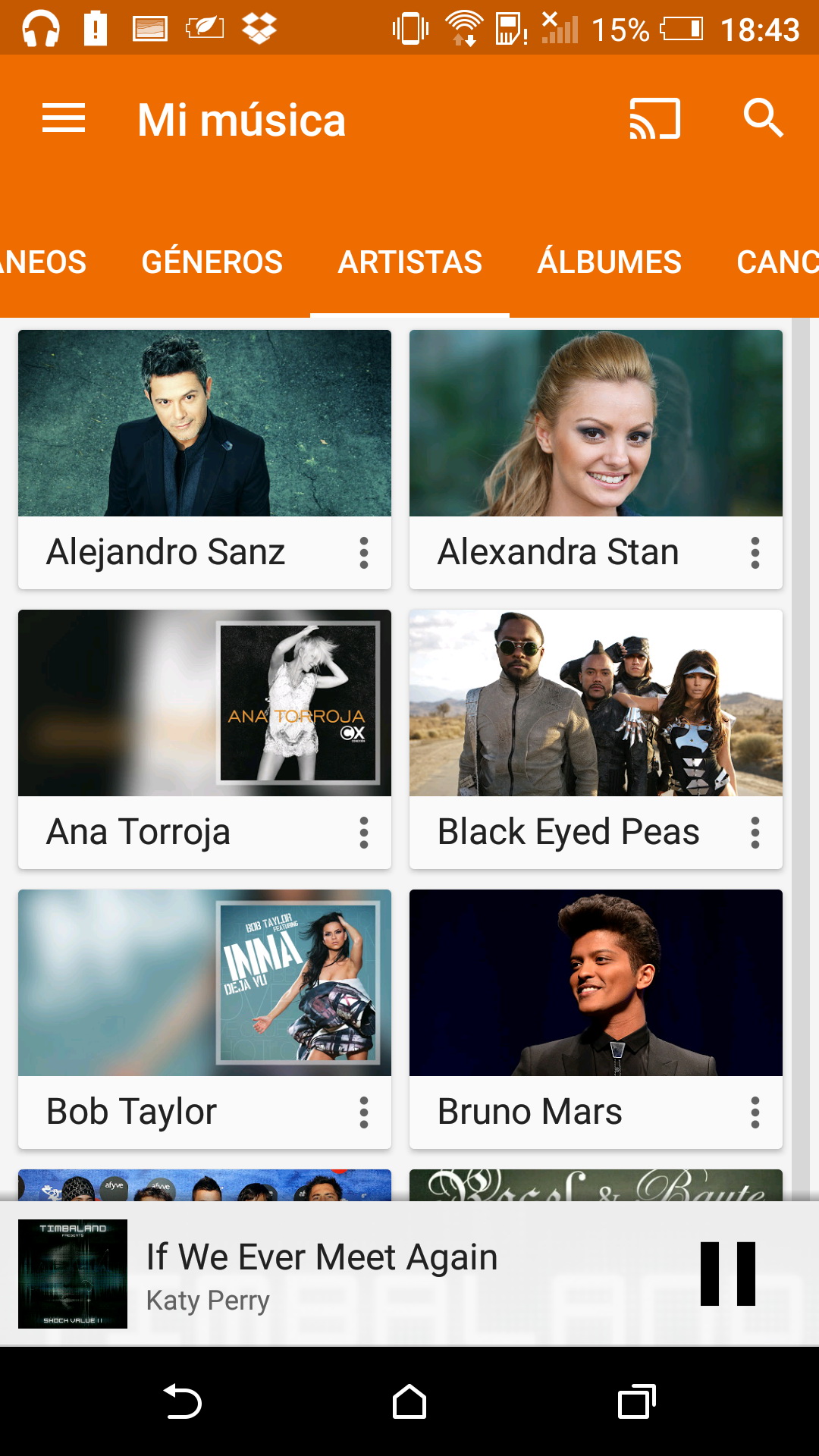Switch to the Géneros tab

(x=212, y=262)
